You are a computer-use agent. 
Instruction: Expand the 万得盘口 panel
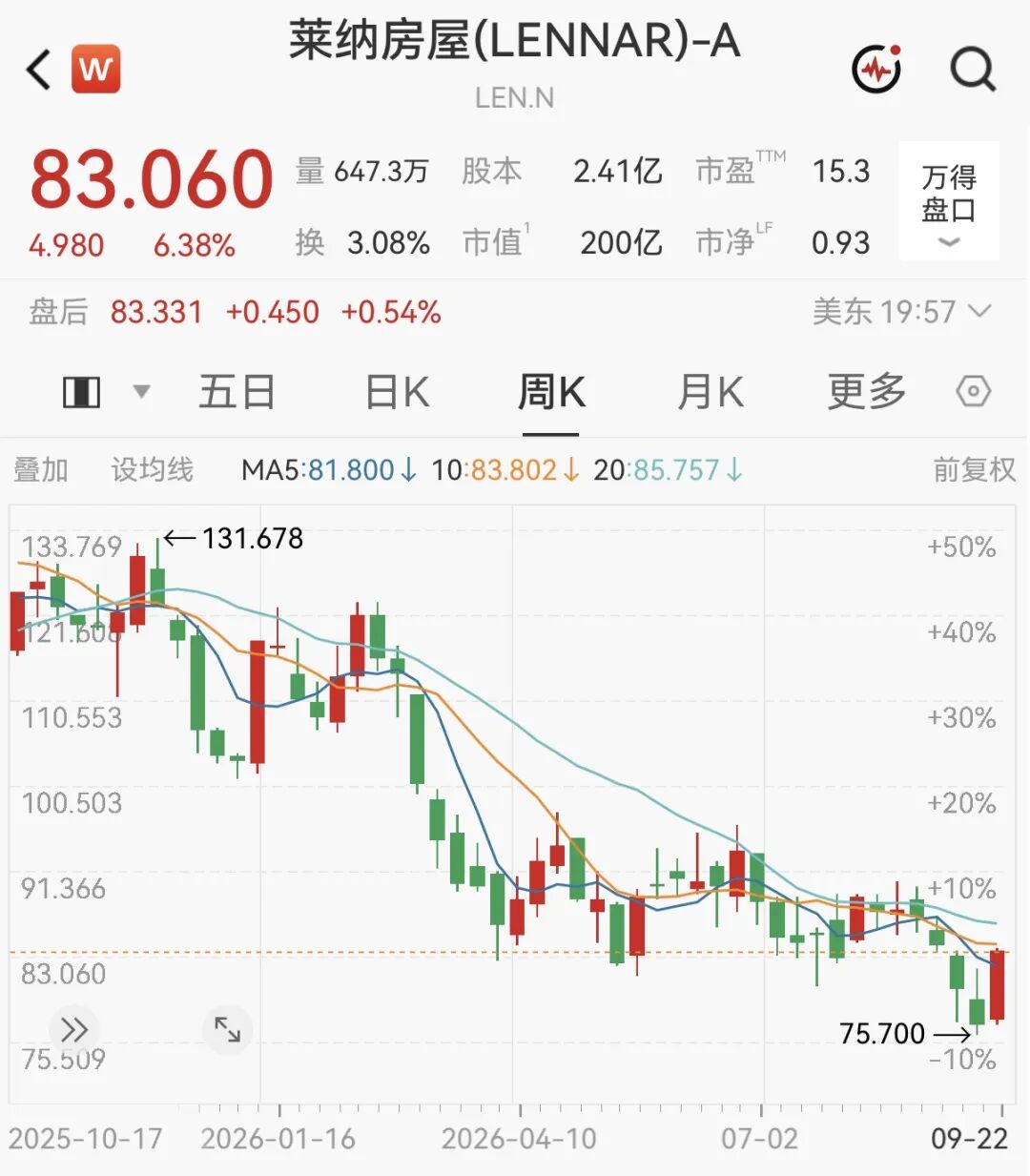point(948,201)
